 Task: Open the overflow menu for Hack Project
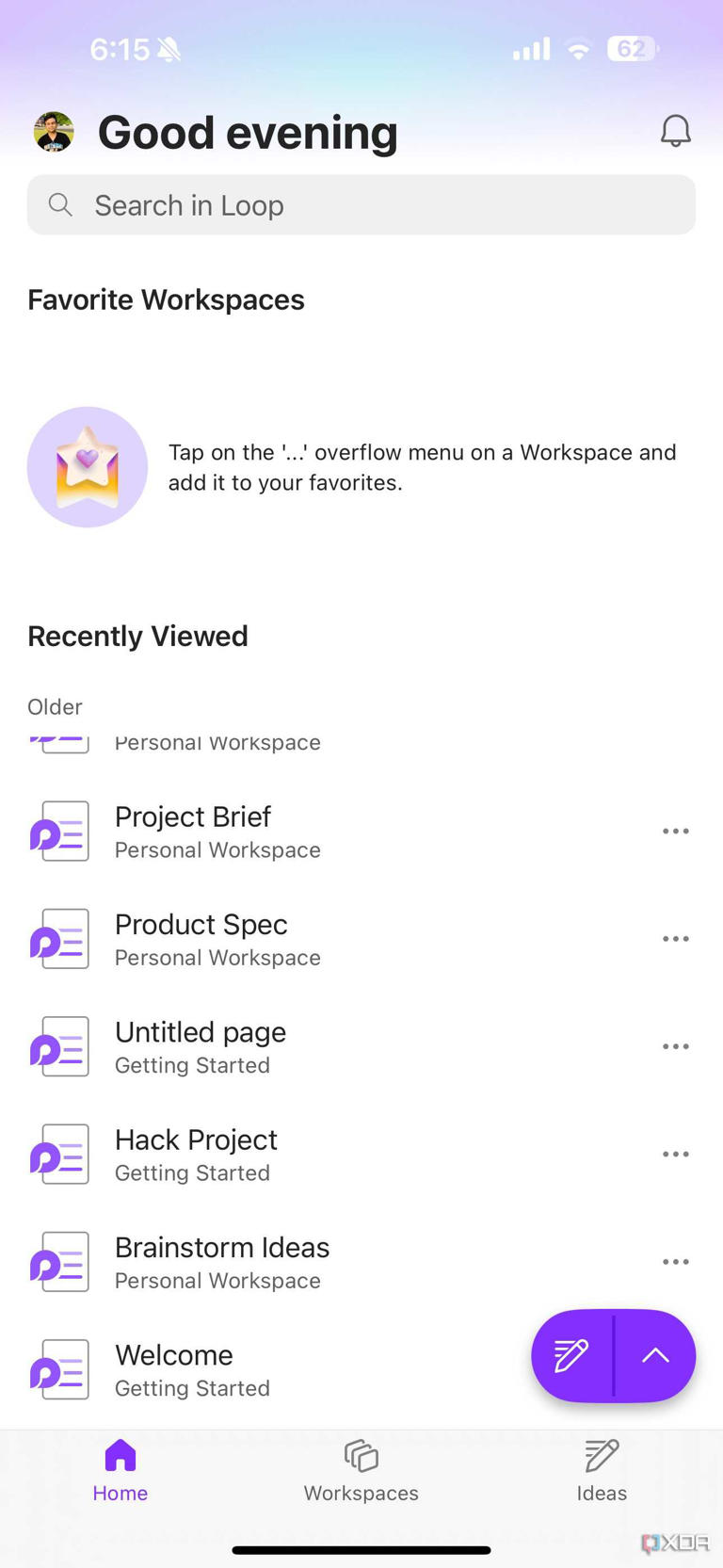tap(675, 1154)
